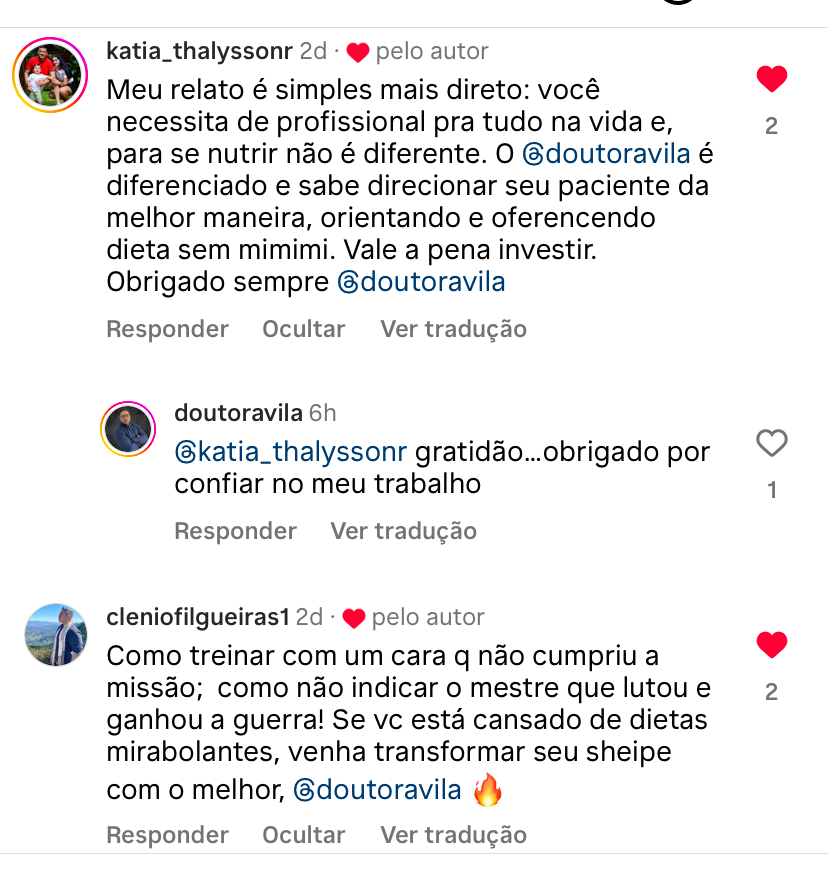Image resolution: width=828 pixels, height=874 pixels.
Task: Tap Ocultar under katia_thalyssonr's comment
Action: coord(303,329)
